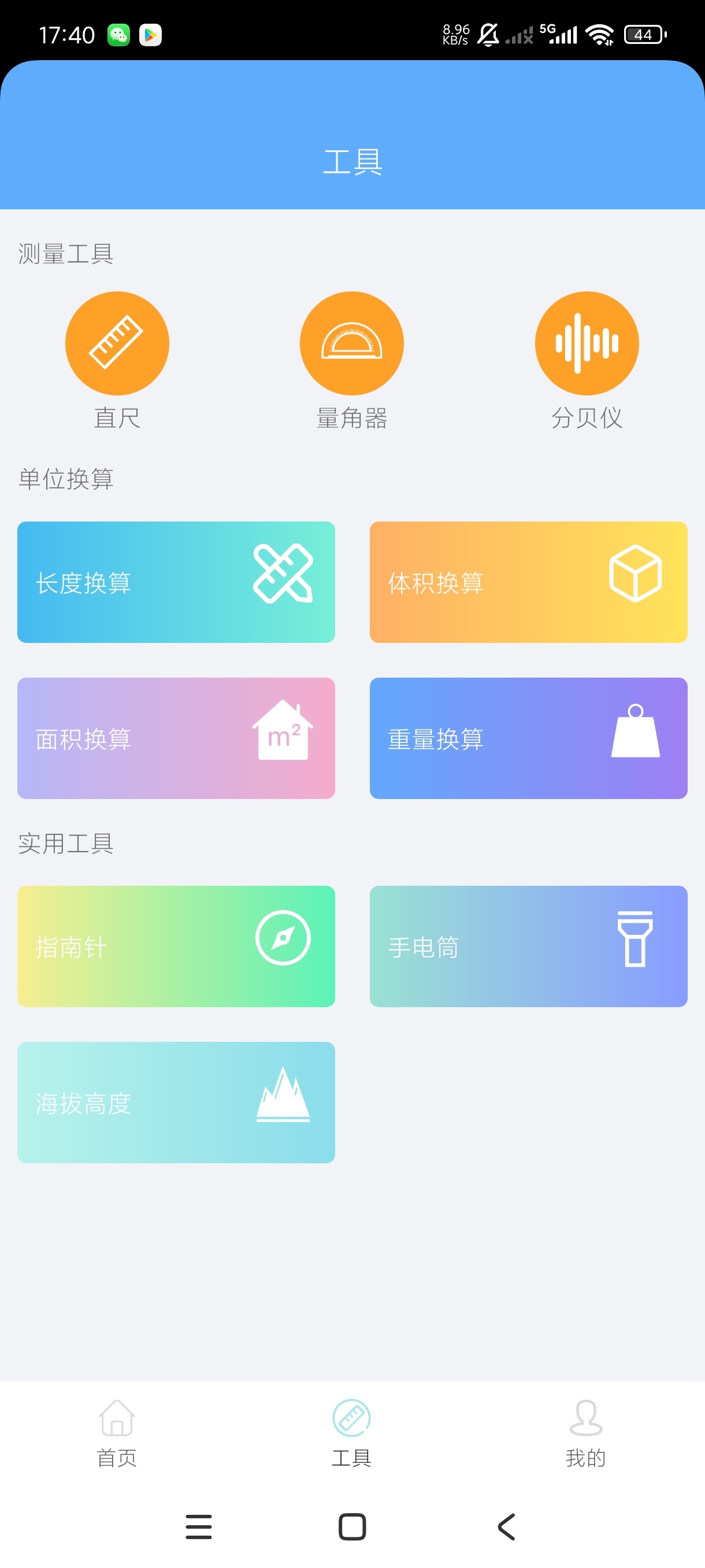
Task: Select the 体积换算 volume converter card
Action: pyautogui.click(x=528, y=582)
